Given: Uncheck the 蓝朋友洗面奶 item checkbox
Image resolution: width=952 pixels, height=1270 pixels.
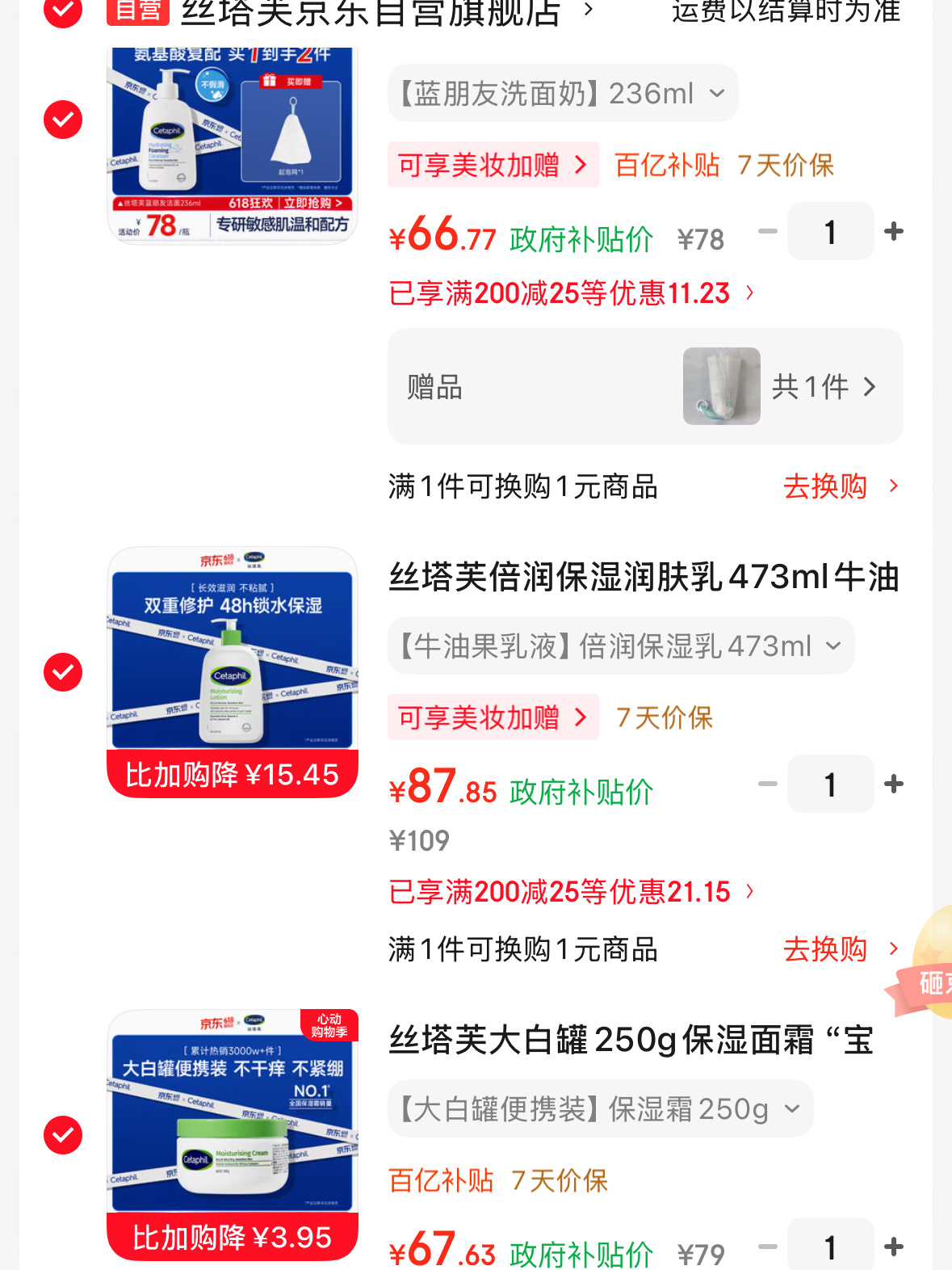Looking at the screenshot, I should tap(63, 120).
